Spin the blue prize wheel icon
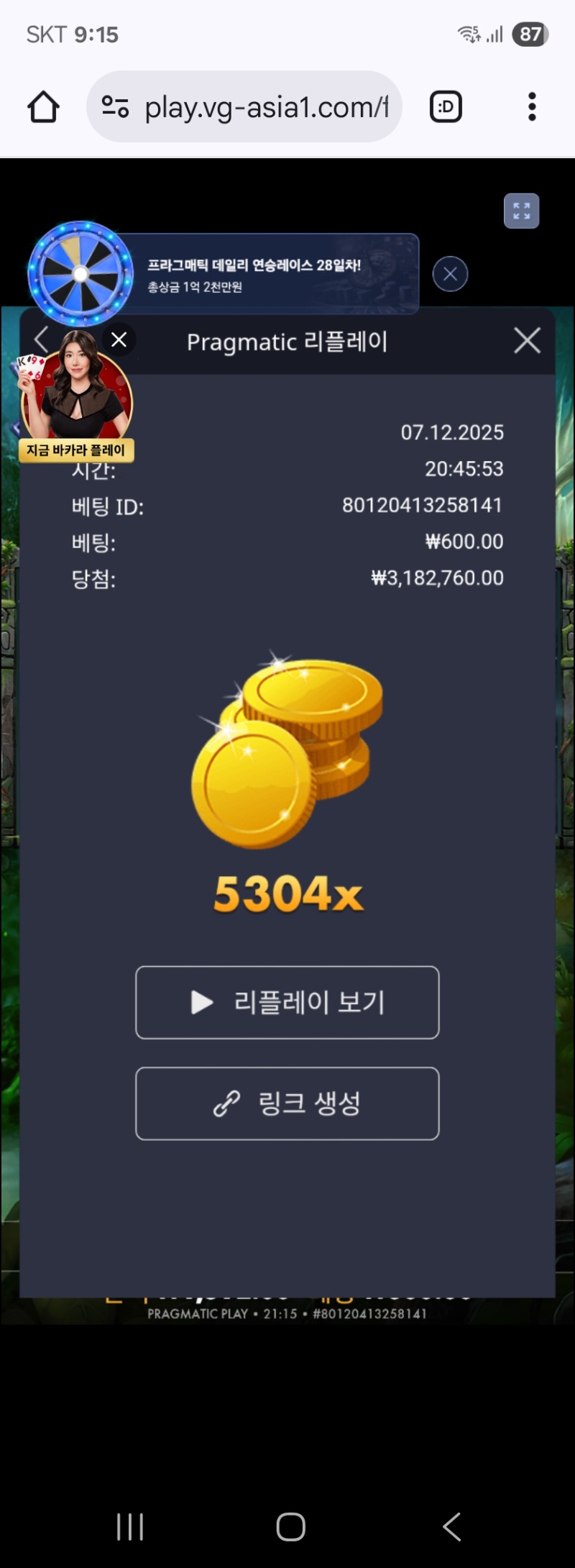This screenshot has width=575, height=1568. (80, 274)
